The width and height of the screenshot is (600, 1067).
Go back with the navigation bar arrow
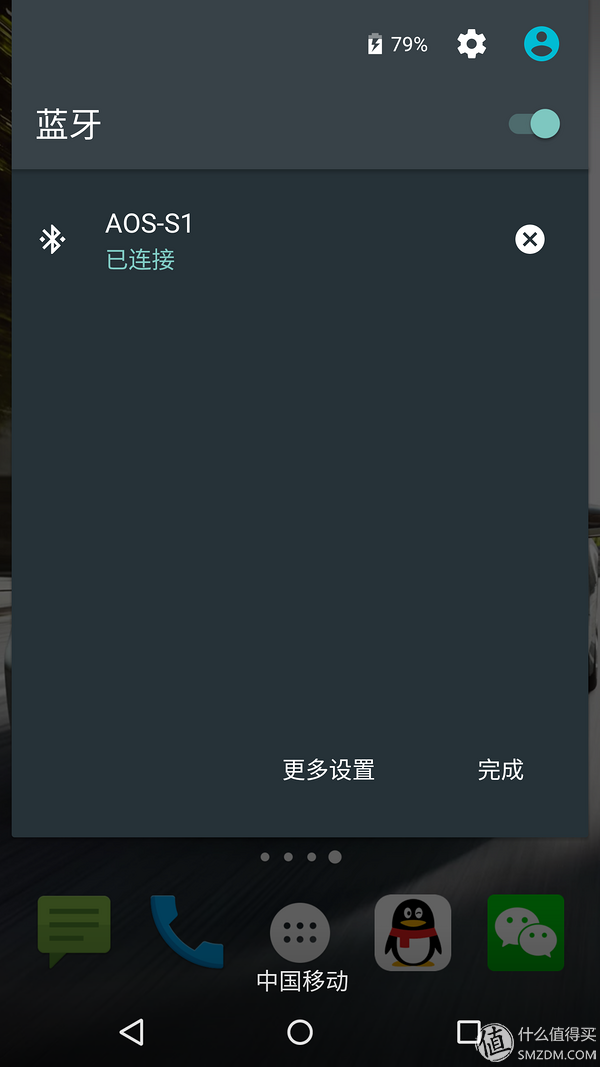pos(131,1032)
